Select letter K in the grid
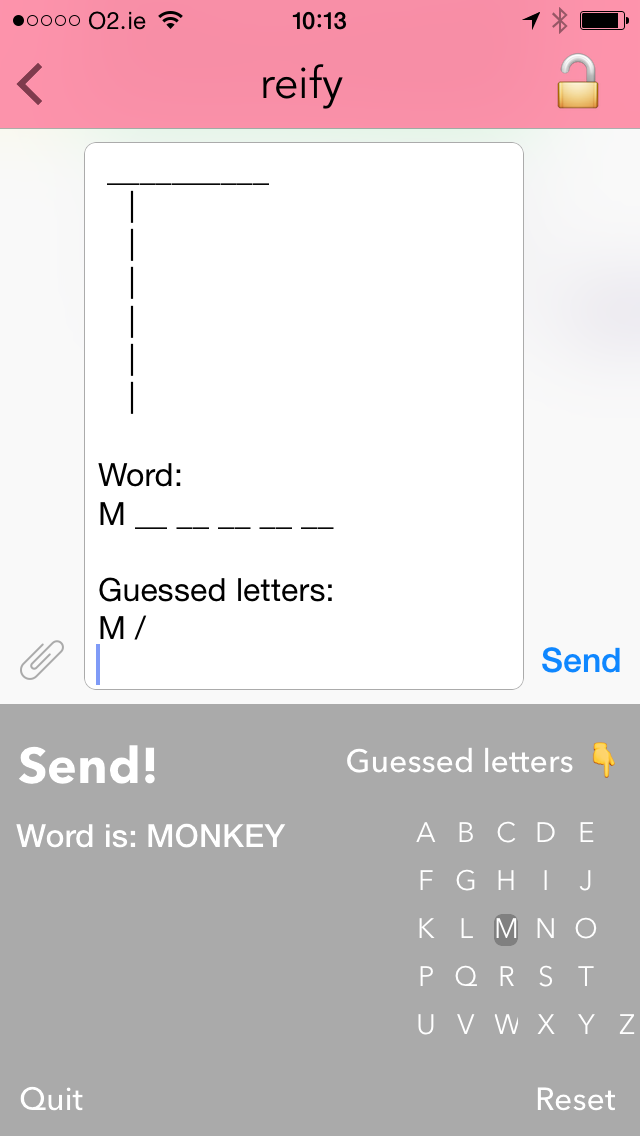This screenshot has height=1136, width=640. [426, 928]
